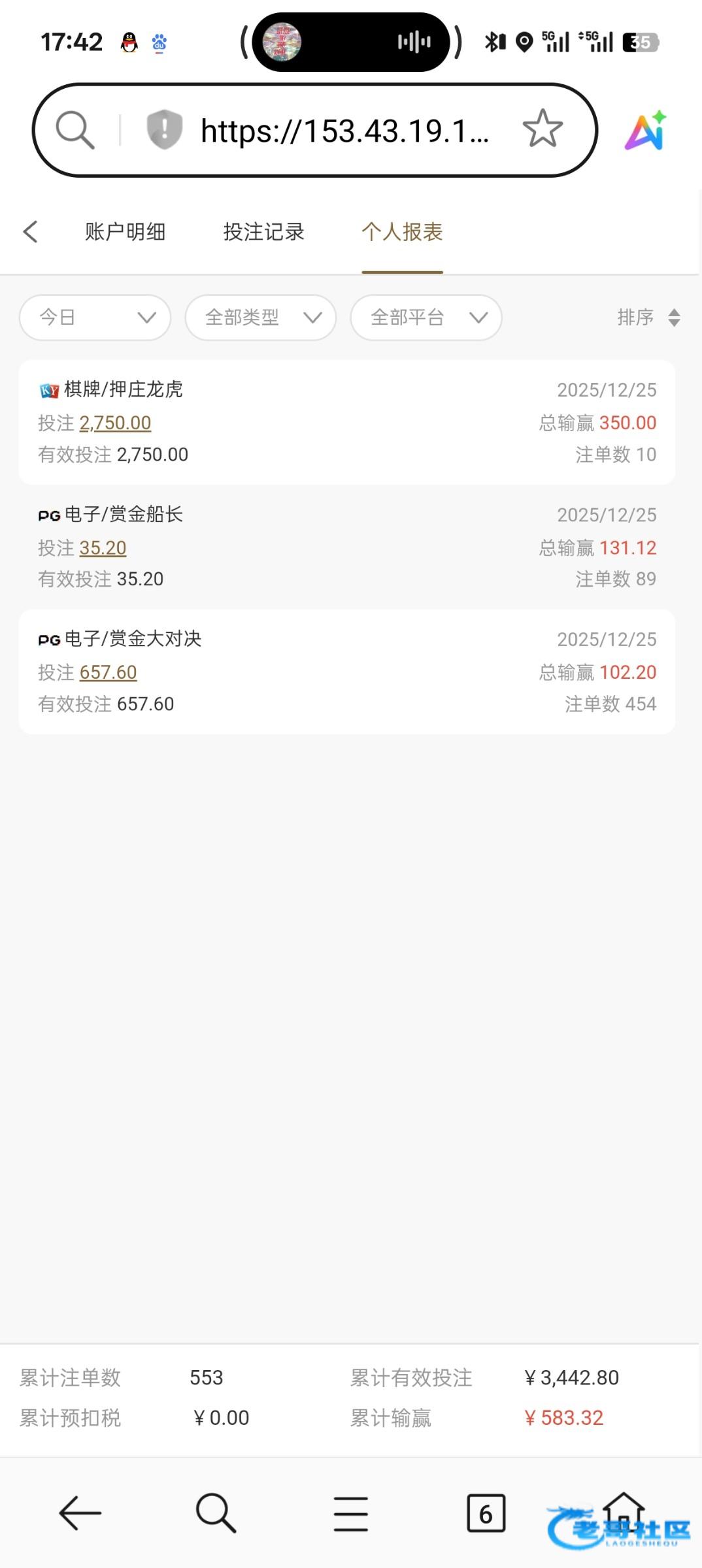Open the 全部类型 filter dropdown
Image resolution: width=702 pixels, height=1568 pixels.
click(261, 318)
